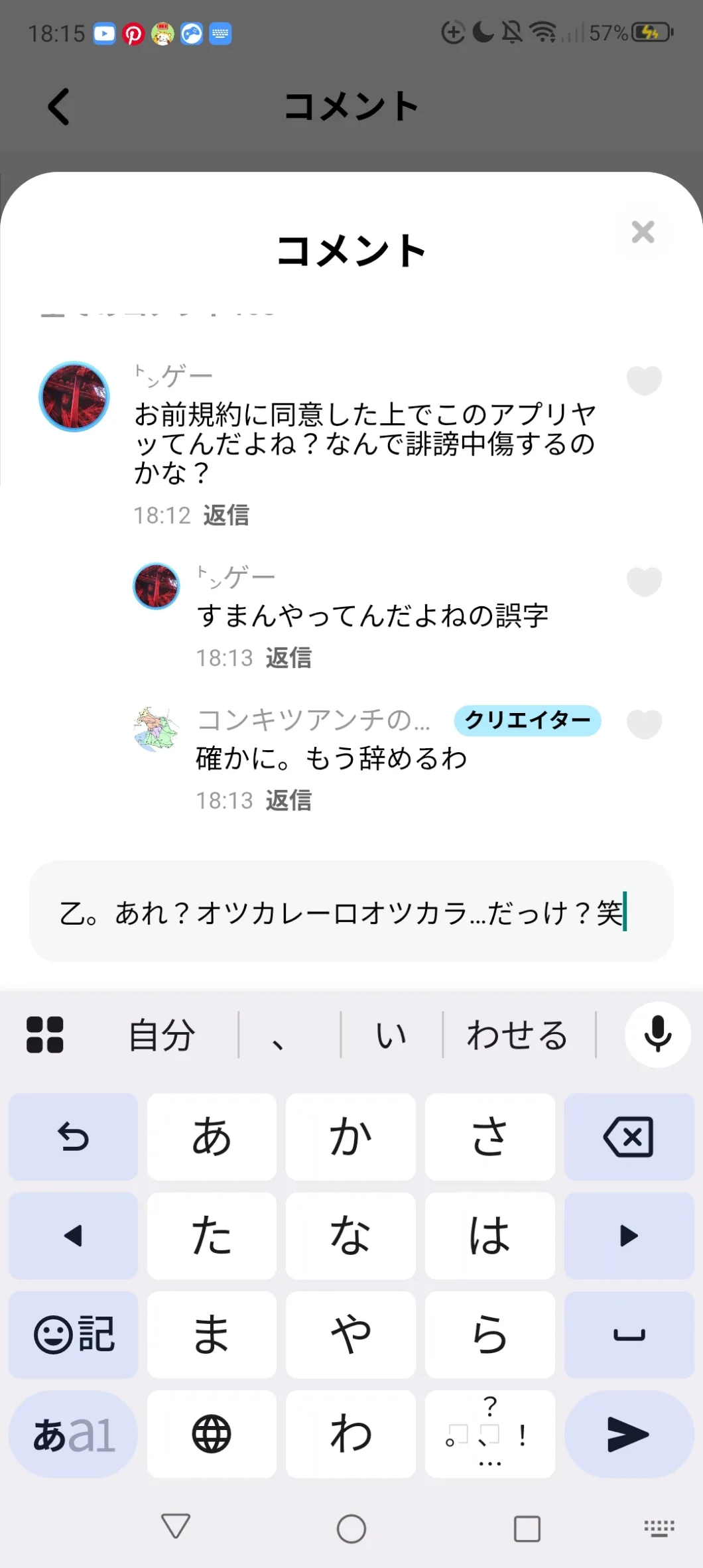The width and height of the screenshot is (703, 1568).
Task: Switch keyboard language with the globe key
Action: [212, 1434]
